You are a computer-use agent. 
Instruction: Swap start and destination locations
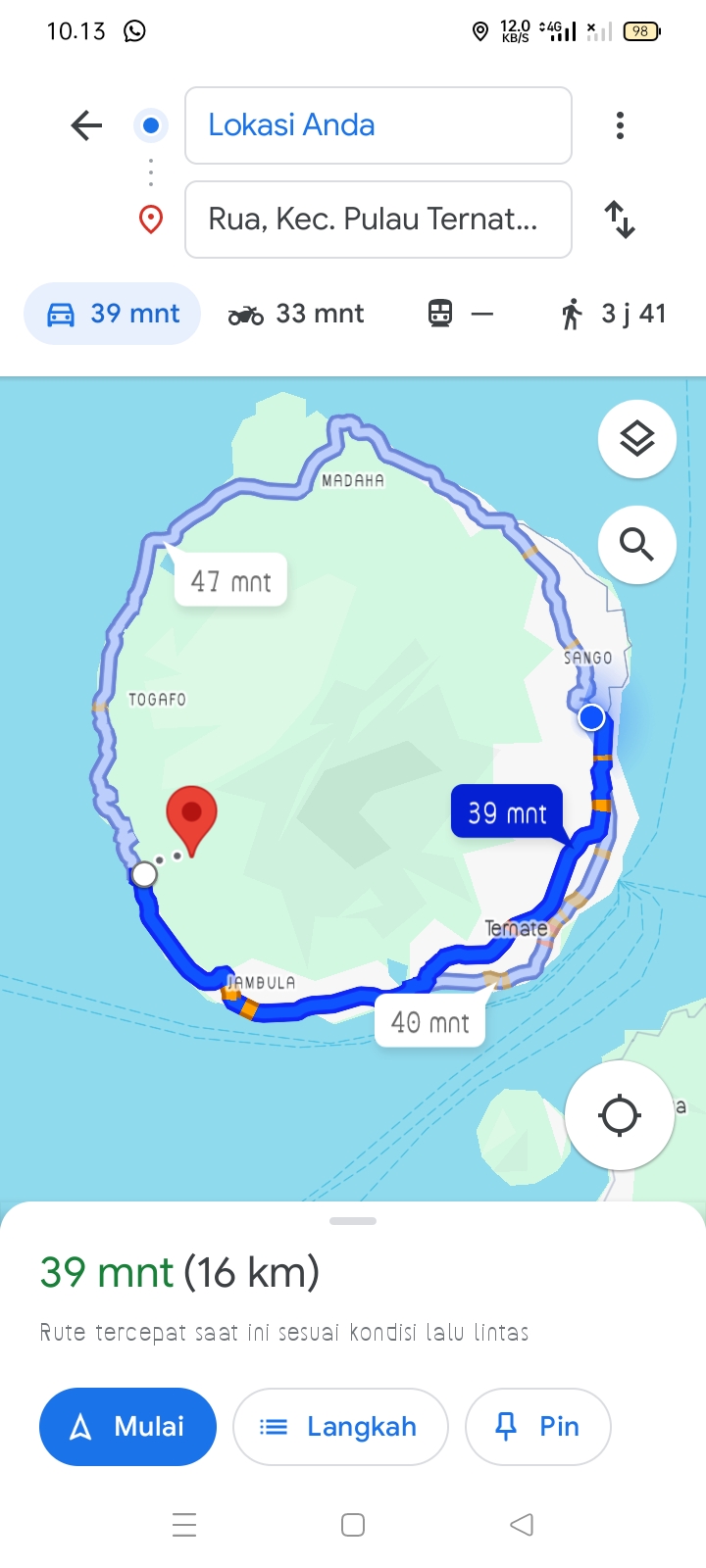pos(620,220)
